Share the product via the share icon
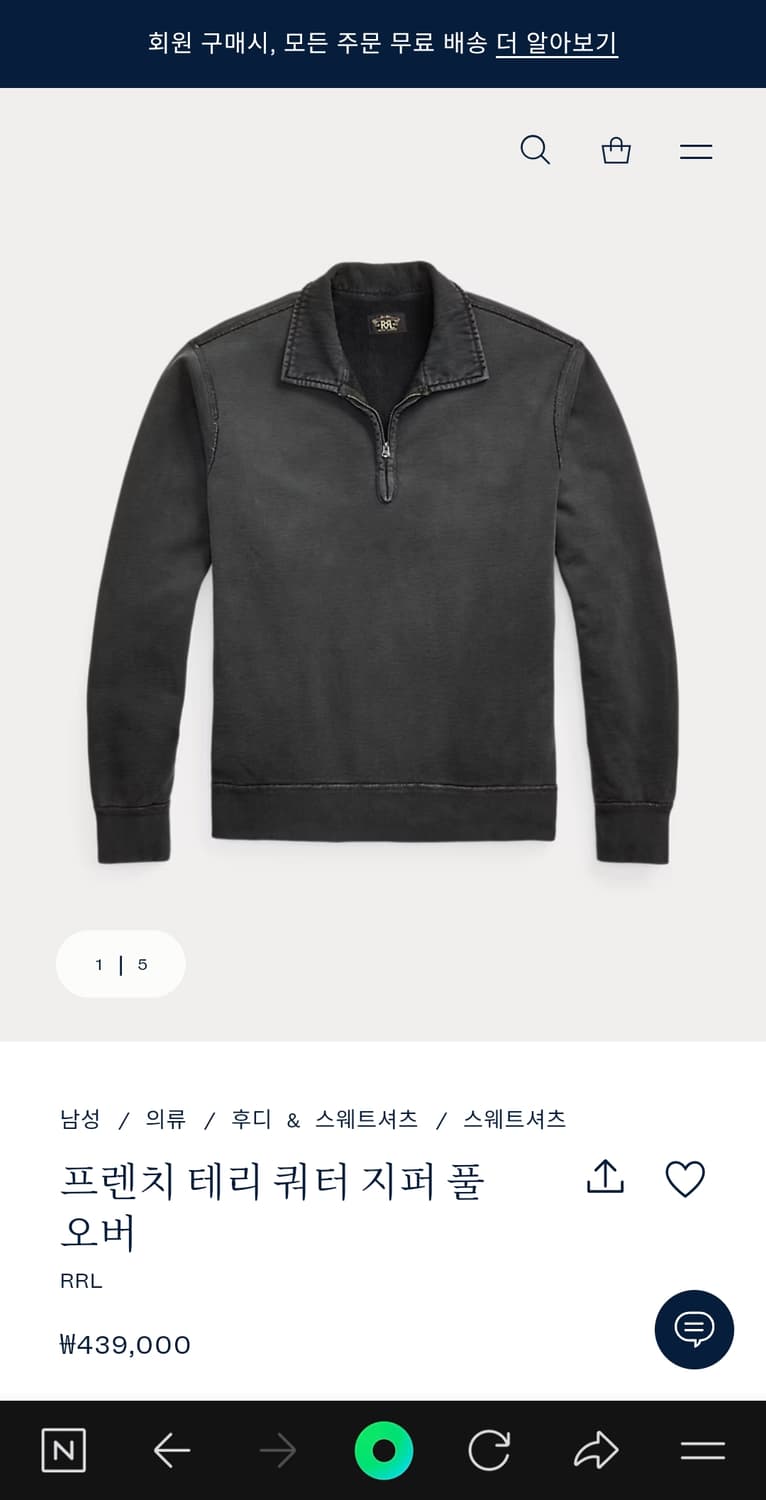The height and width of the screenshot is (1500, 766). pos(604,1178)
